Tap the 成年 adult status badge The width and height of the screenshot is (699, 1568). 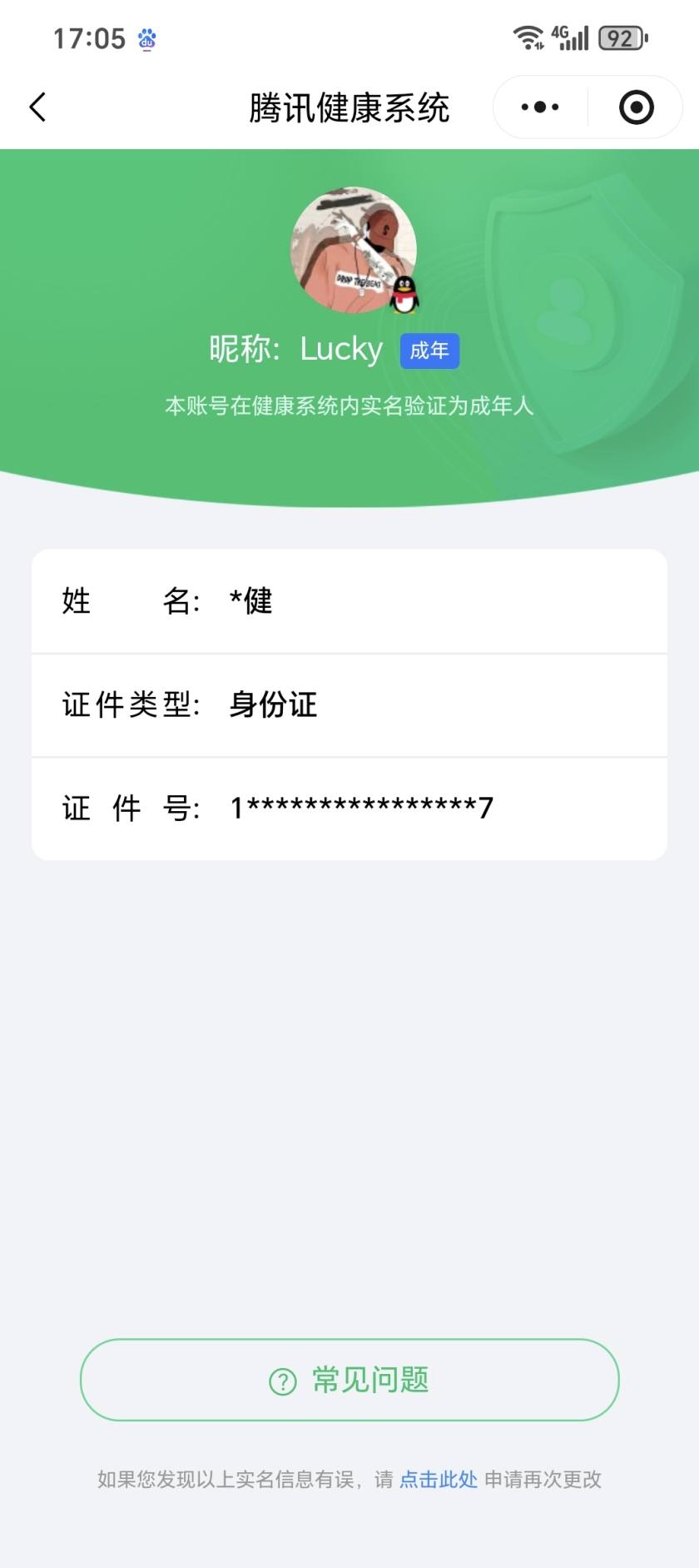pos(428,350)
